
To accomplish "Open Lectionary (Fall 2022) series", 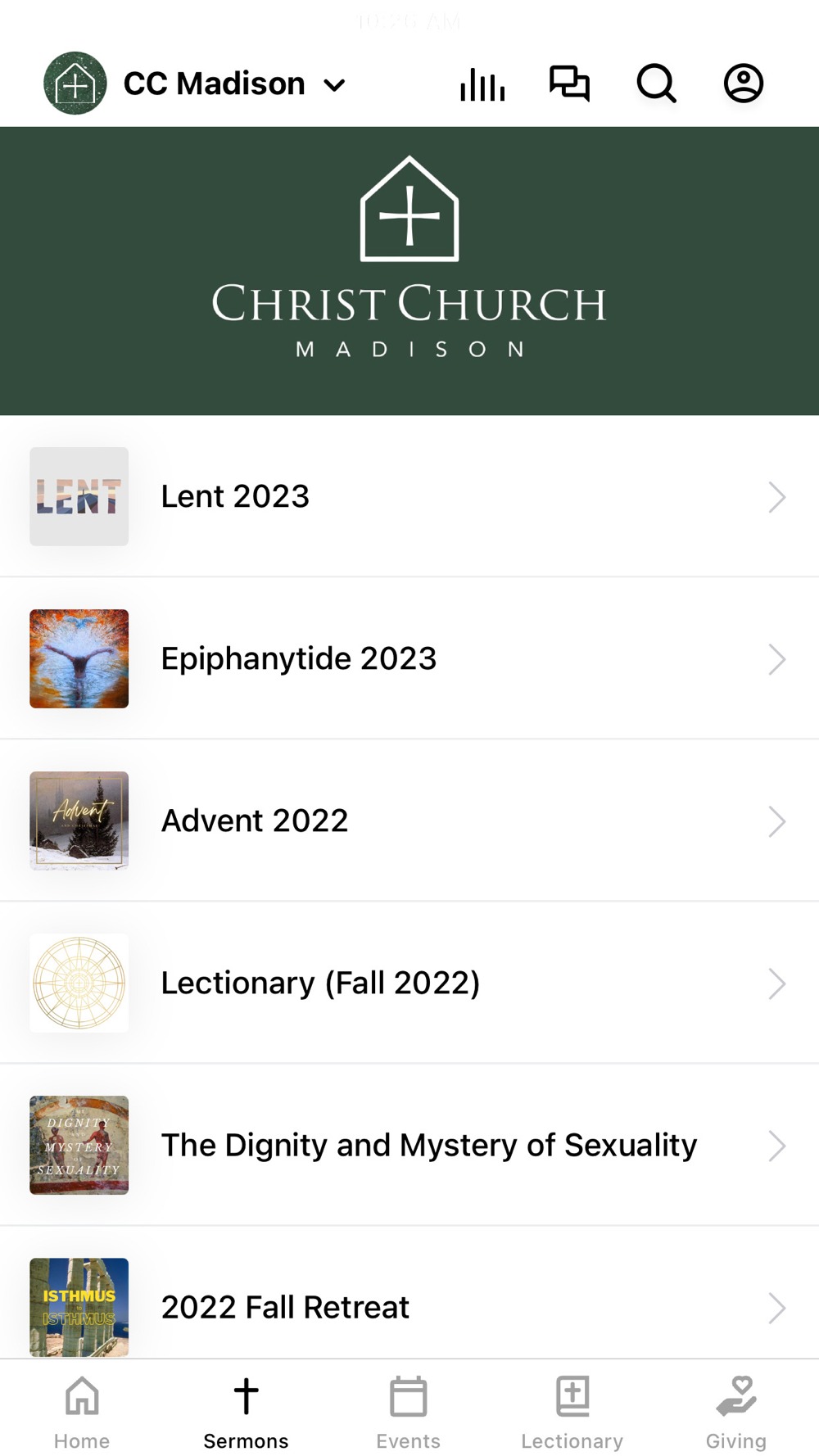I will [x=409, y=983].
